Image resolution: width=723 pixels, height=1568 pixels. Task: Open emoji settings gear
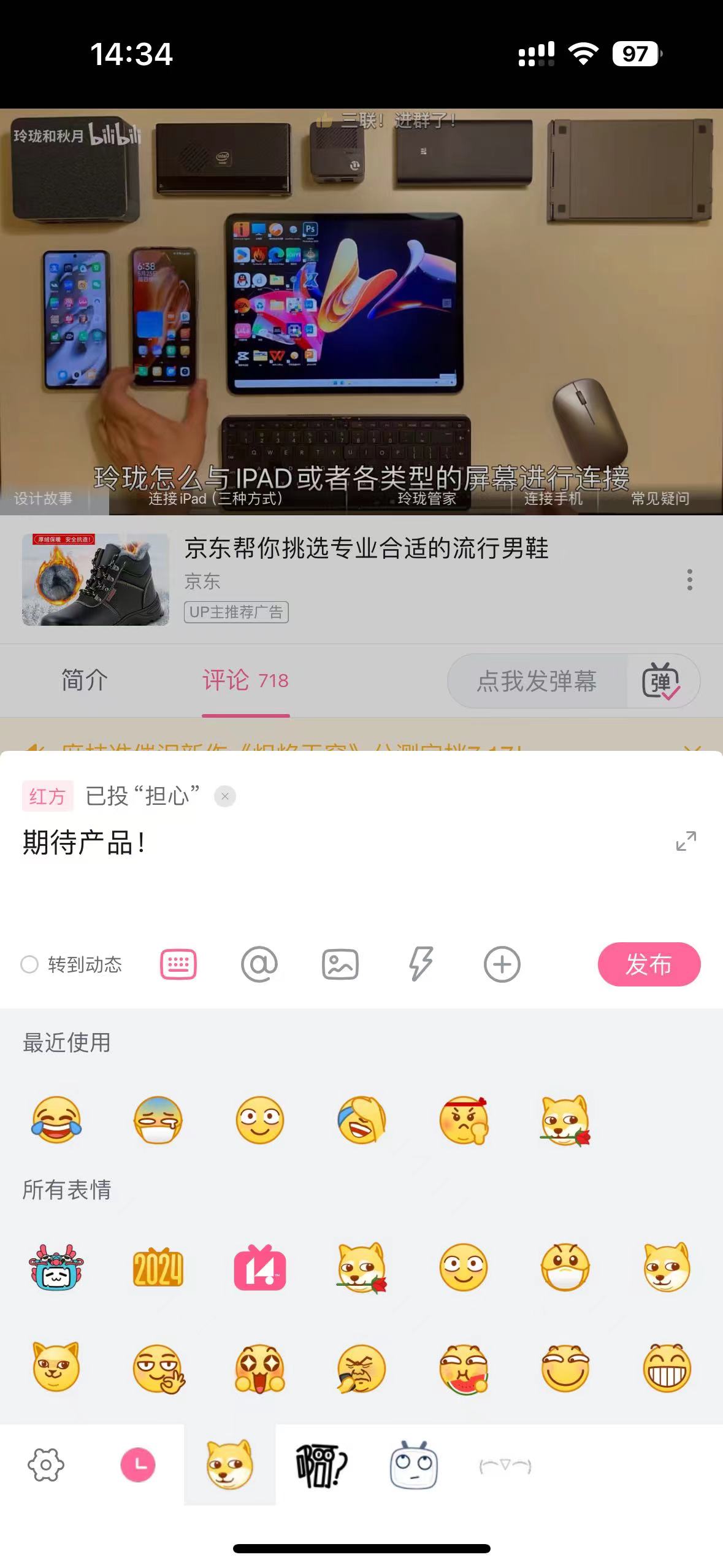[46, 1465]
